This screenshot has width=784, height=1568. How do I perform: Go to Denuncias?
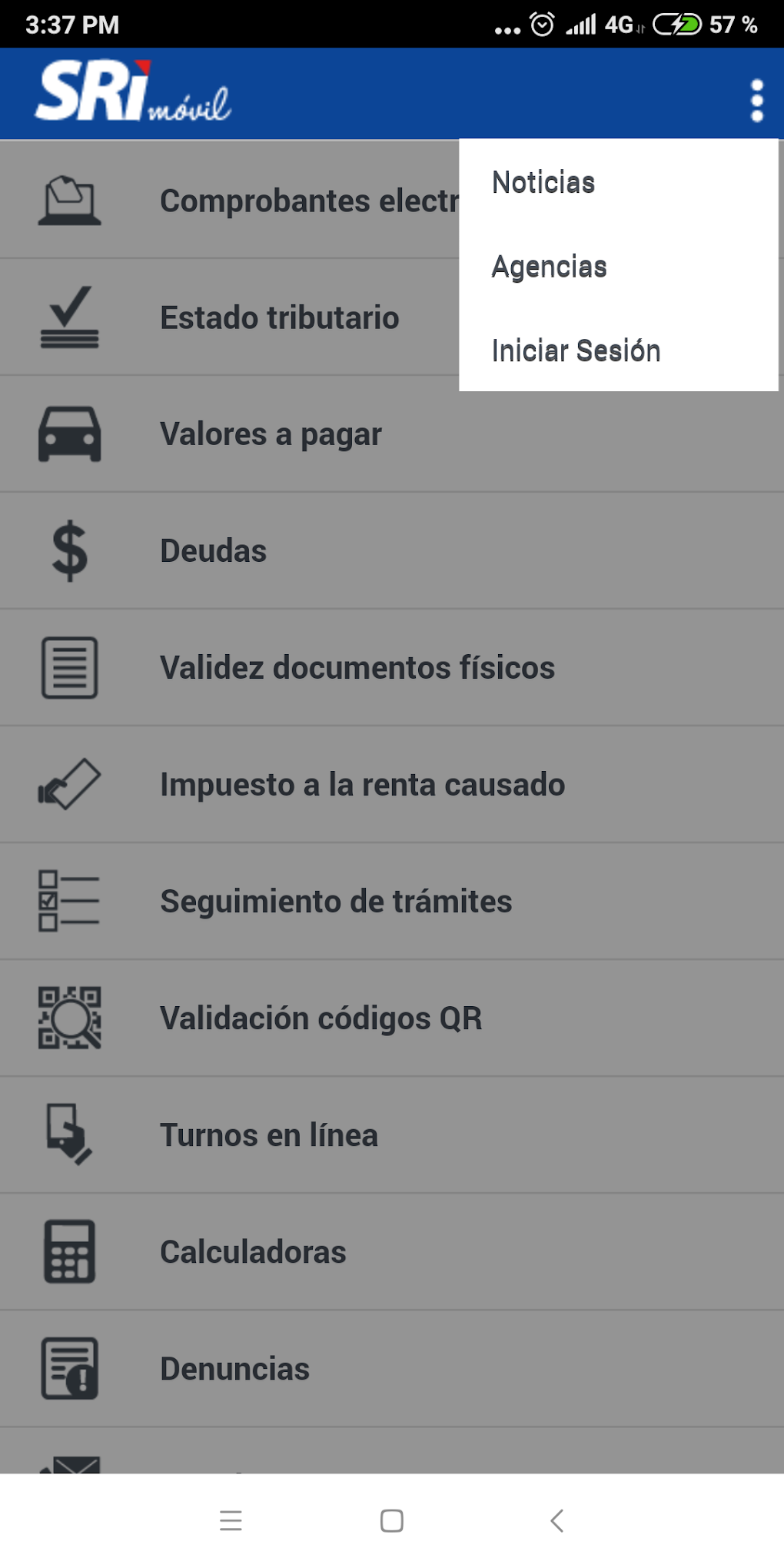tap(234, 1369)
